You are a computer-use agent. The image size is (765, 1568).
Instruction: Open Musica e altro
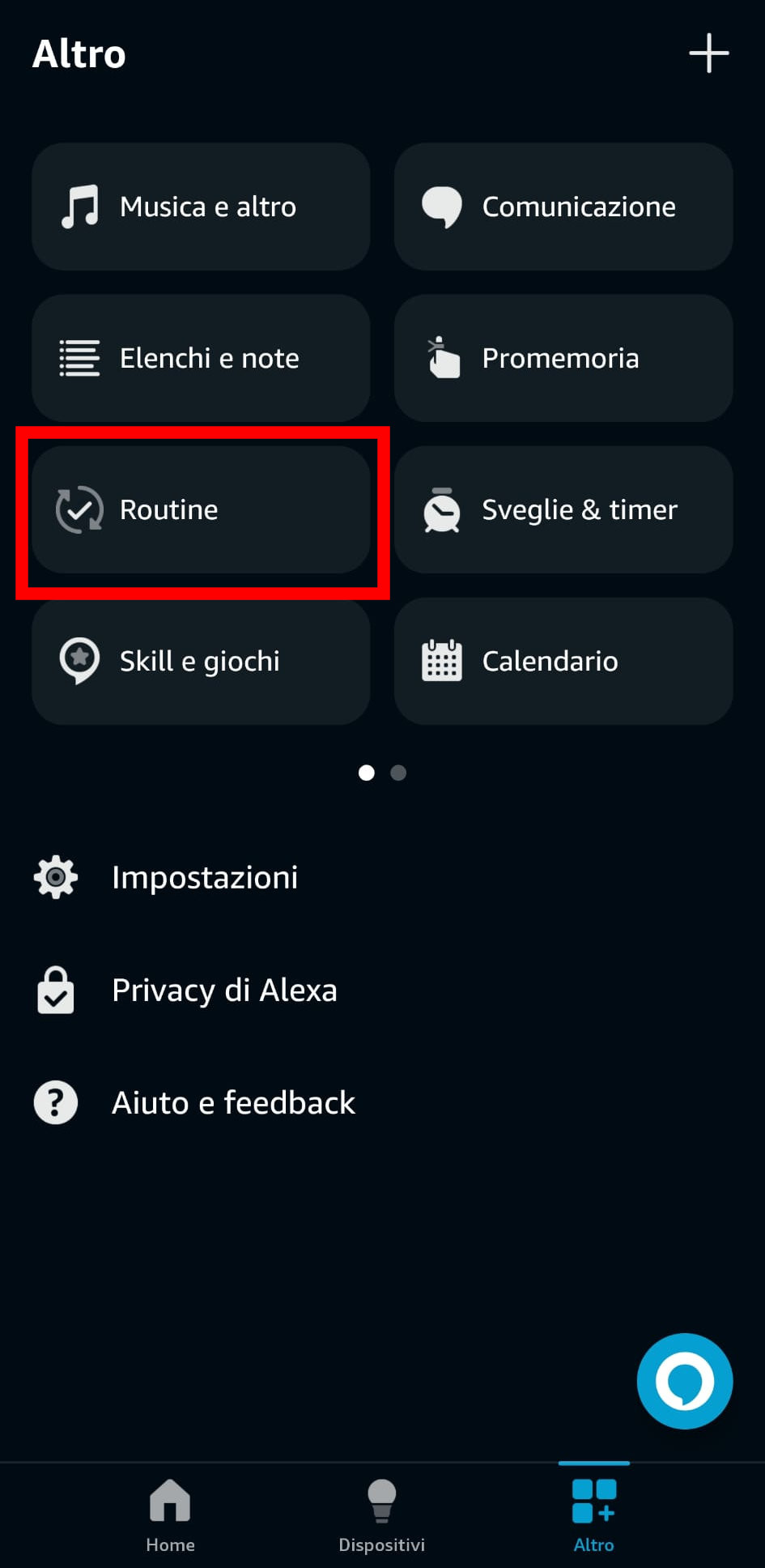tap(201, 207)
